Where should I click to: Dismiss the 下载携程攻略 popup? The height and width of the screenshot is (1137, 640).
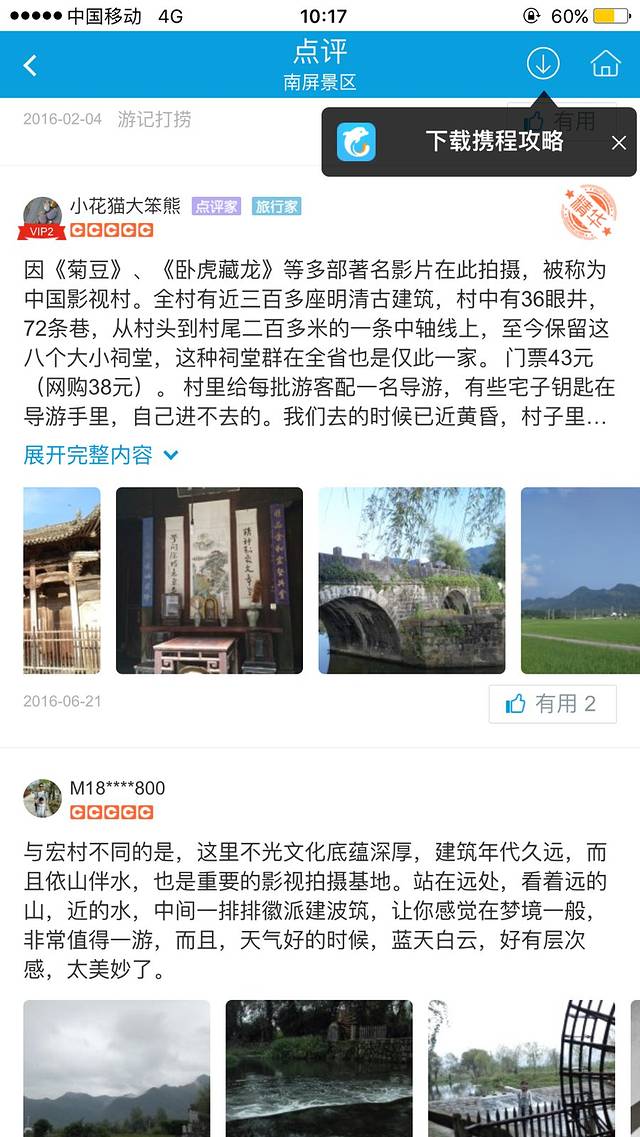[x=618, y=142]
